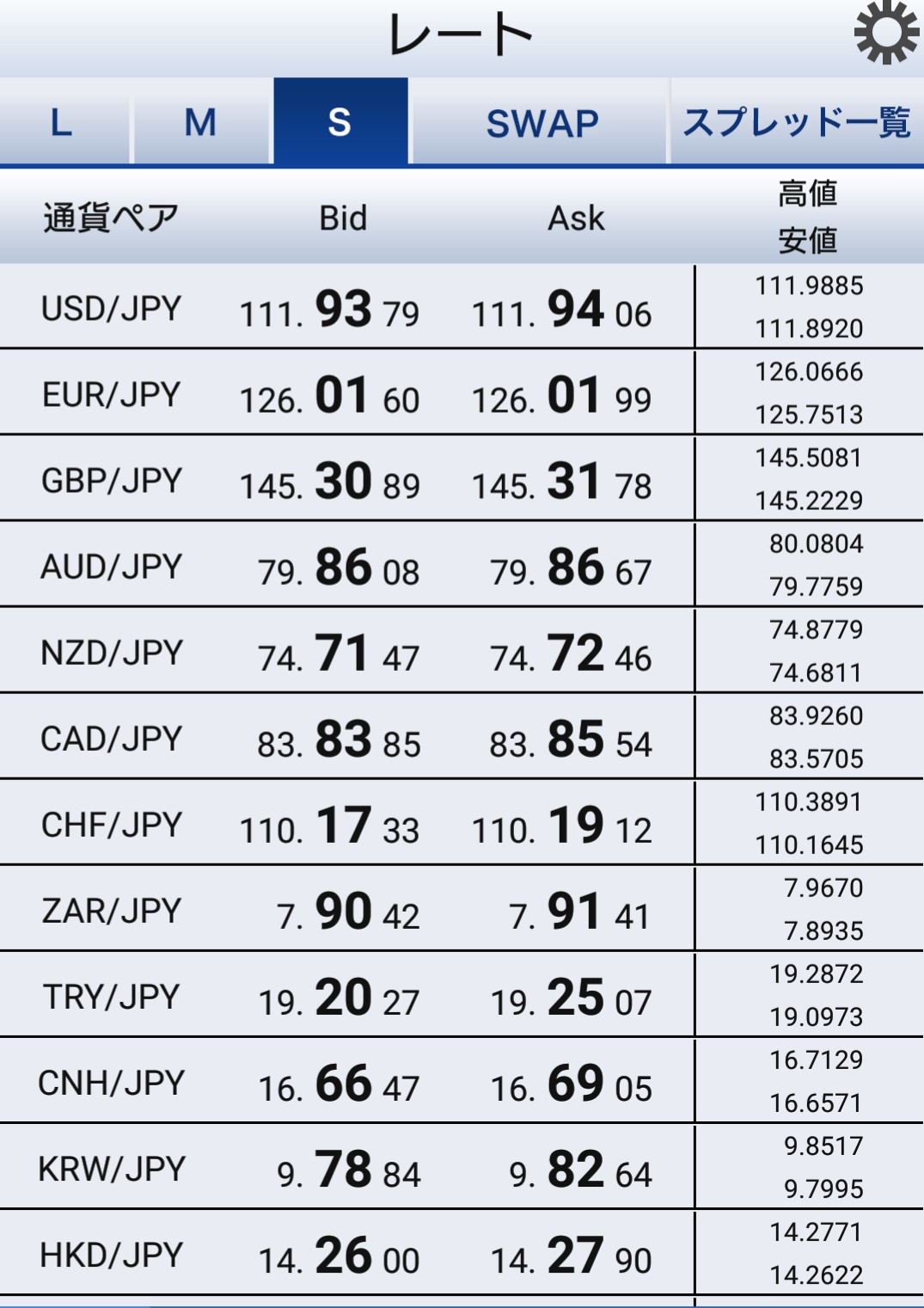This screenshot has height=1308, width=924.
Task: Tap the ZAR/JPY currency pair
Action: pos(112,910)
